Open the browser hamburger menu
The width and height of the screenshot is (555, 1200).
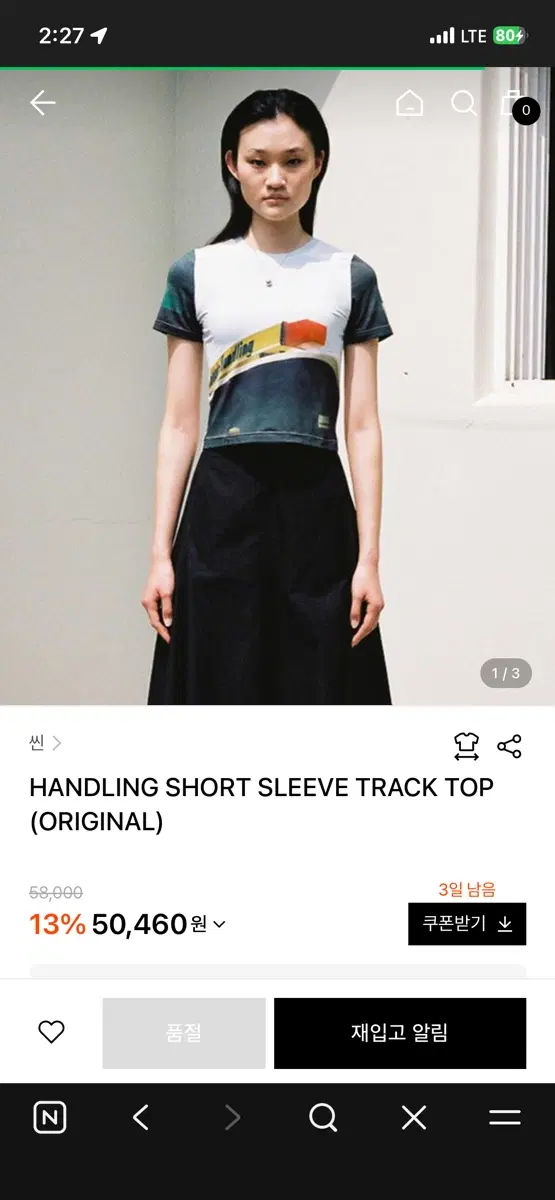(x=505, y=1117)
